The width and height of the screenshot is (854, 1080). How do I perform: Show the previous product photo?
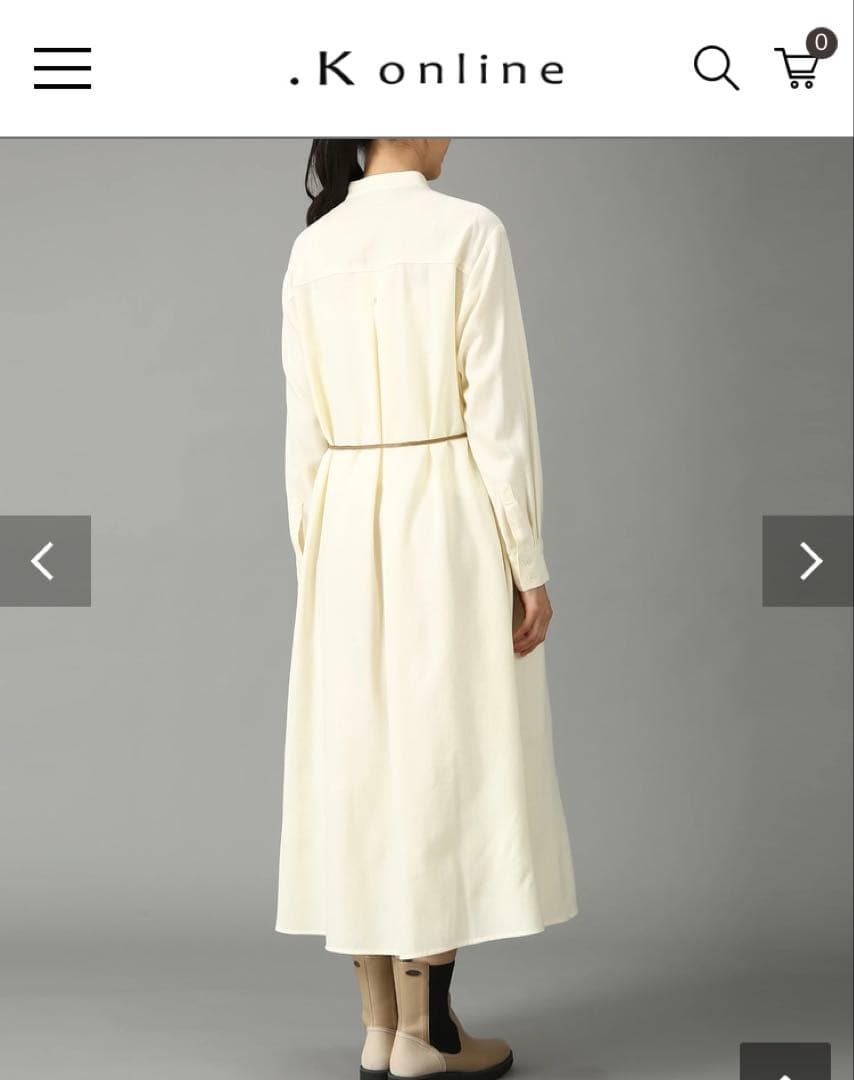coord(45,561)
